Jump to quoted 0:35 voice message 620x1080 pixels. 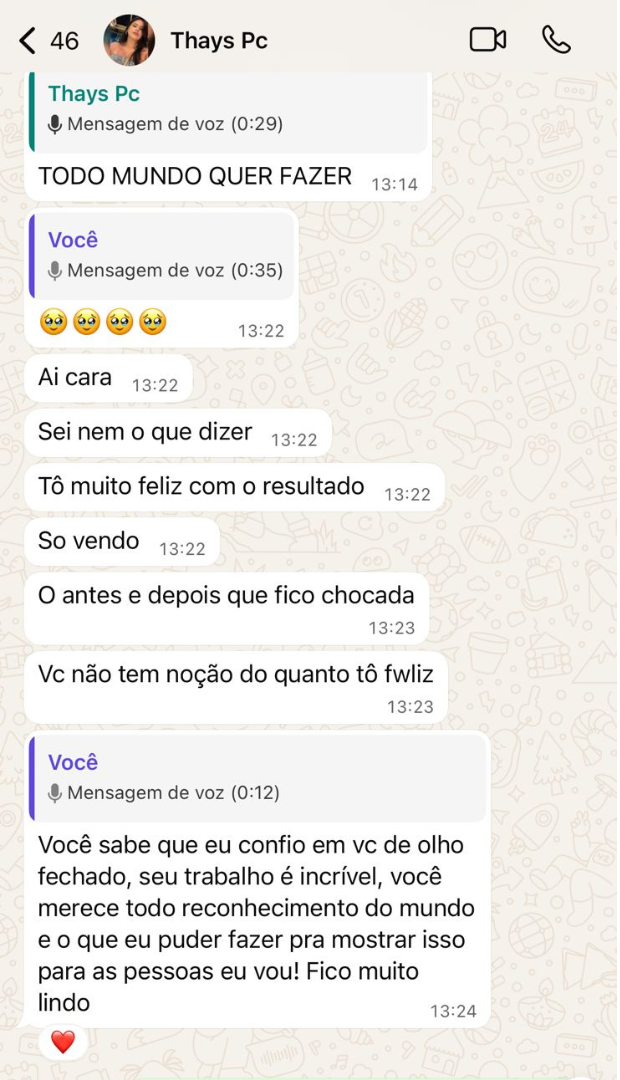165,256
